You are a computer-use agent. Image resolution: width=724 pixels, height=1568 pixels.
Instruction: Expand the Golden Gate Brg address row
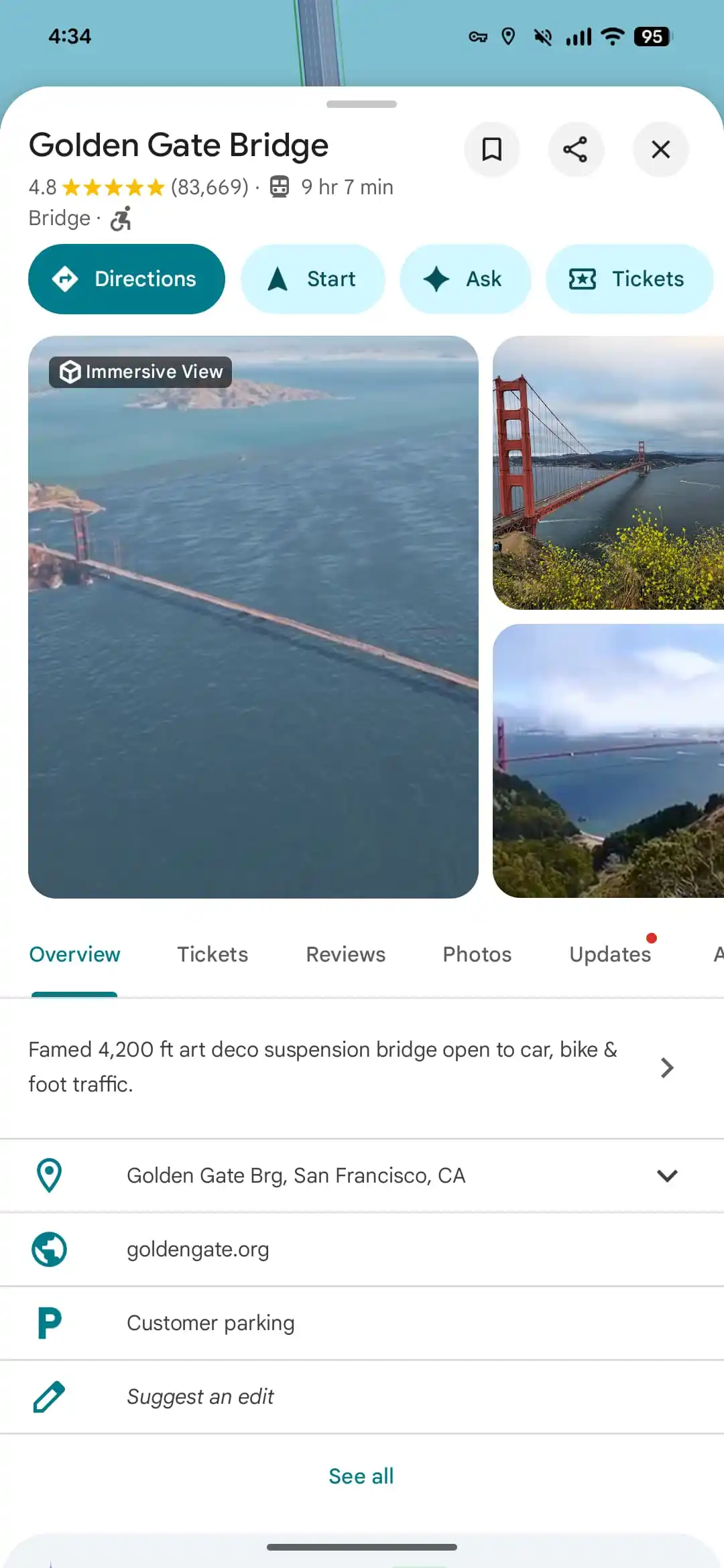(666, 1175)
